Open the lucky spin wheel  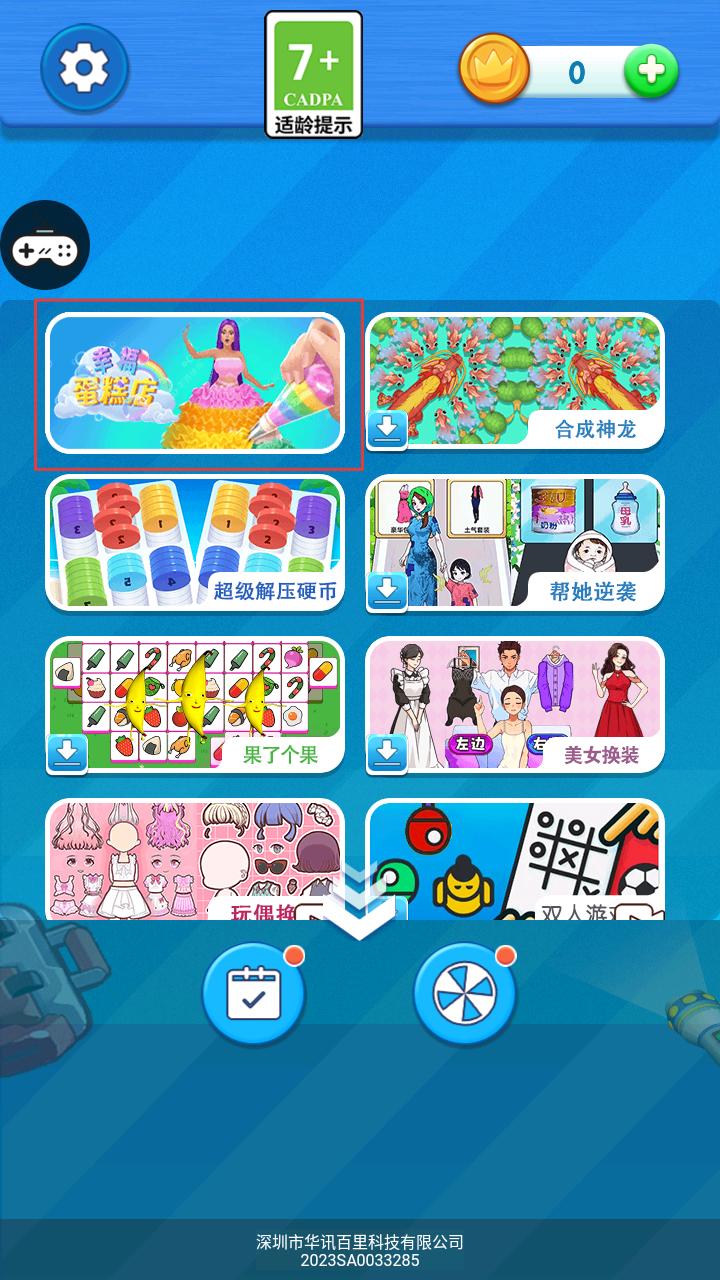[x=465, y=994]
